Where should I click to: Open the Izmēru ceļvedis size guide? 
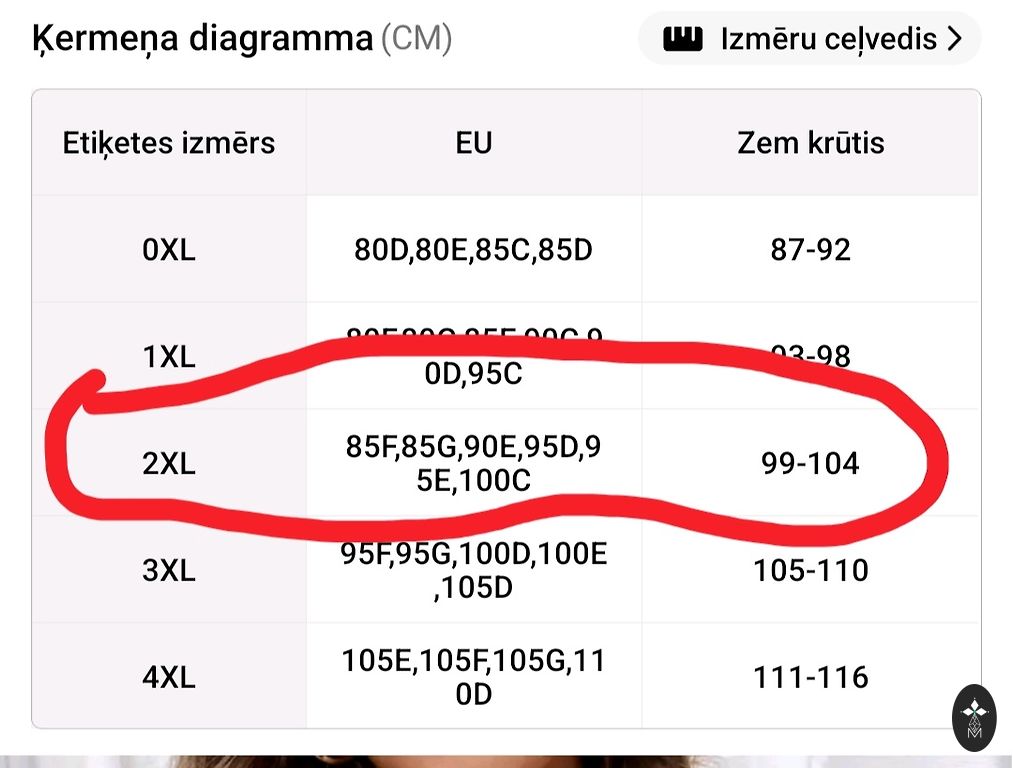point(811,40)
